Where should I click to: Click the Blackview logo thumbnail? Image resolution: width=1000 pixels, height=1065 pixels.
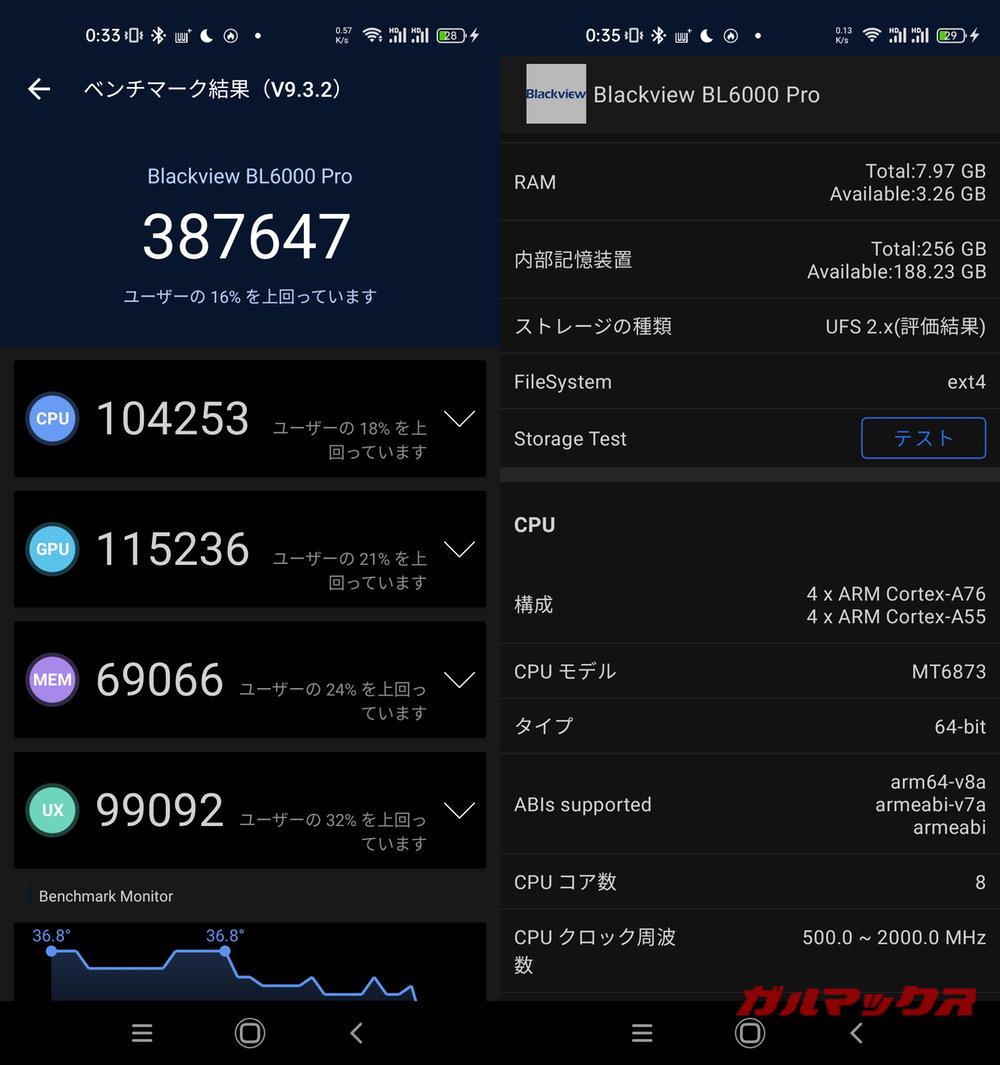[556, 94]
